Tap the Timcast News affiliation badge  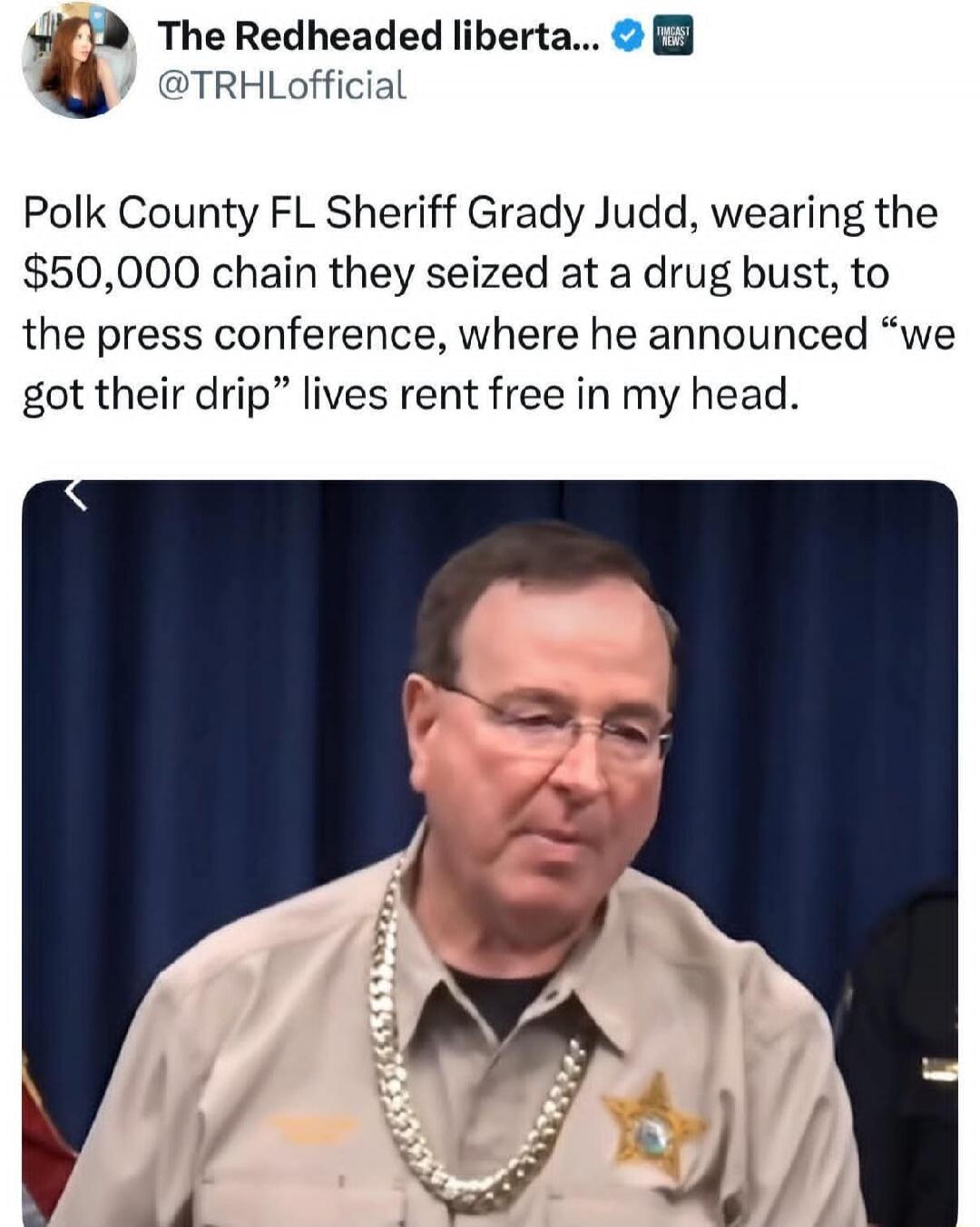point(673,38)
